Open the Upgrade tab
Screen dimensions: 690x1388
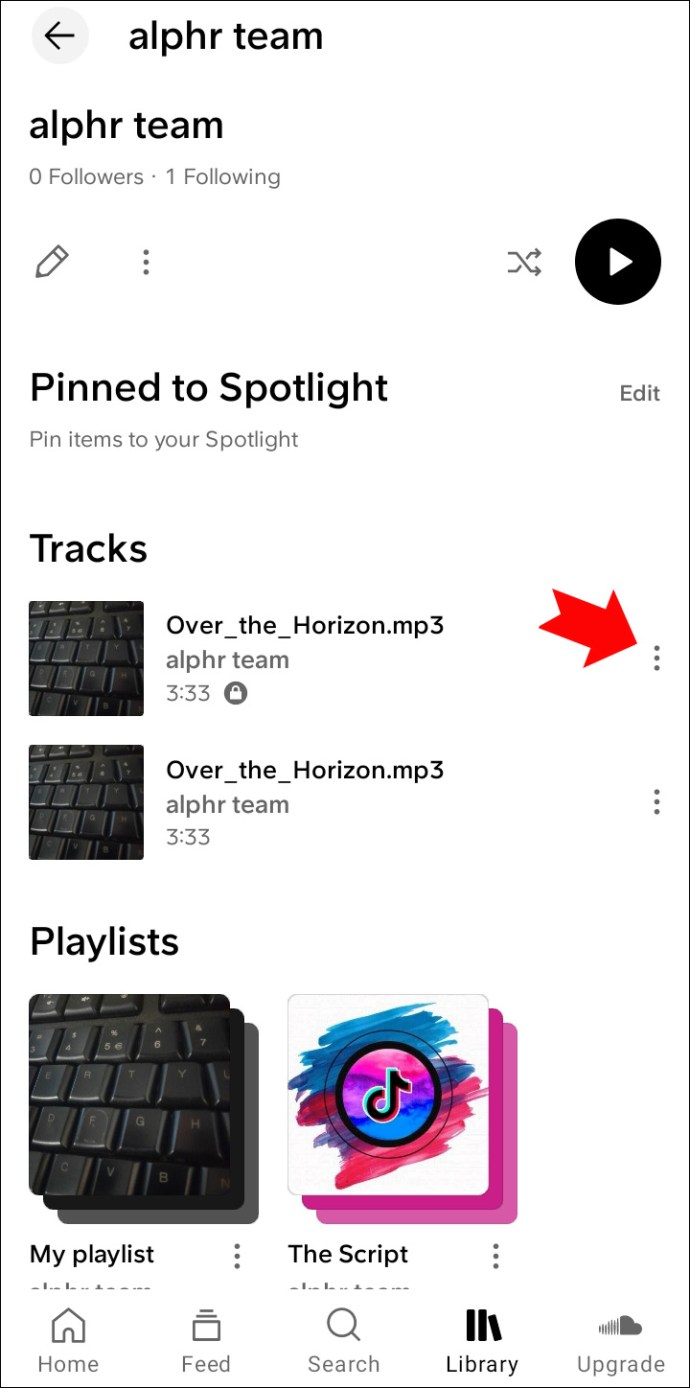pyautogui.click(x=620, y=1340)
